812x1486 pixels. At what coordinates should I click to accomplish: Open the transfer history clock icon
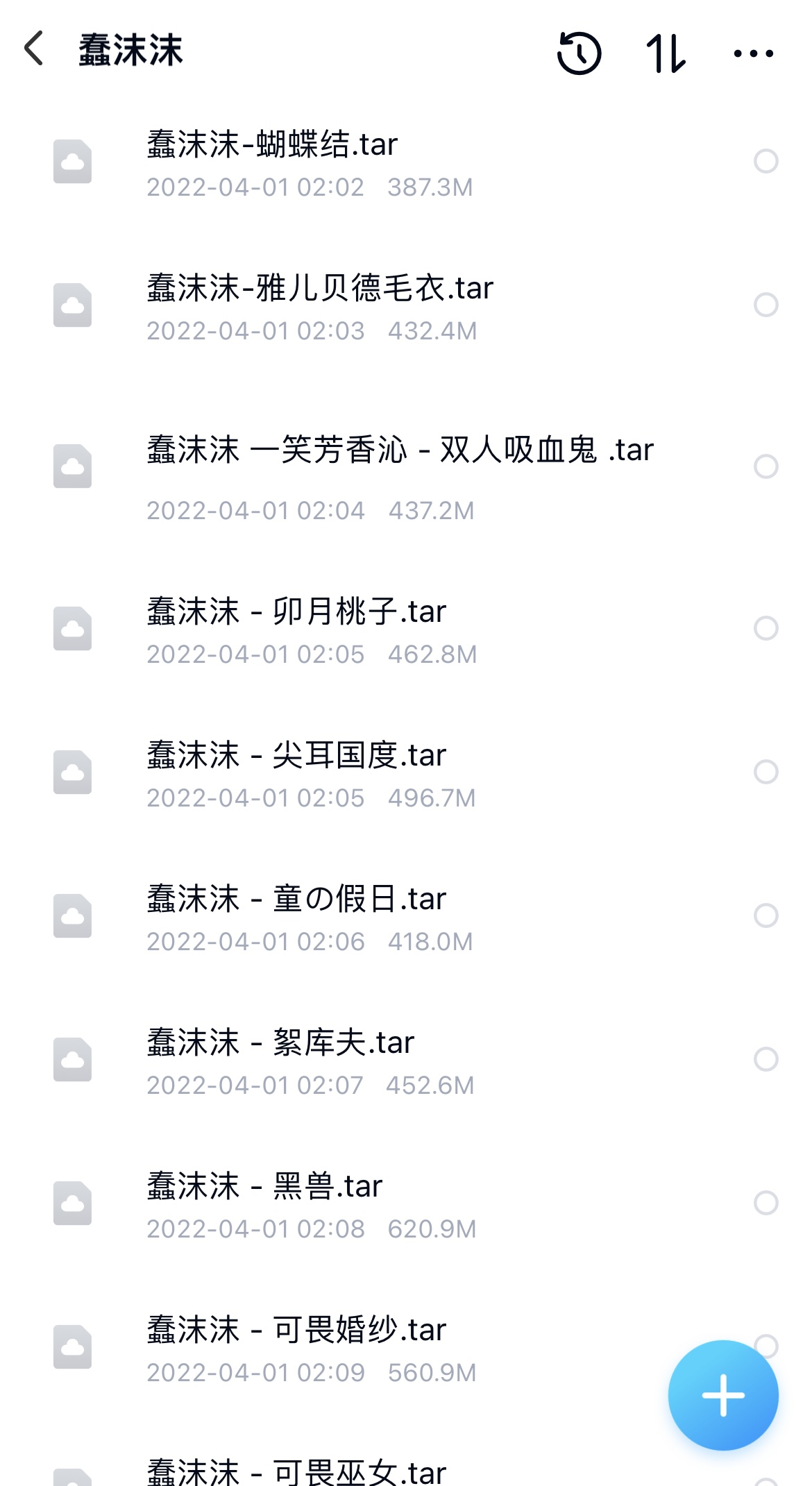coord(580,53)
